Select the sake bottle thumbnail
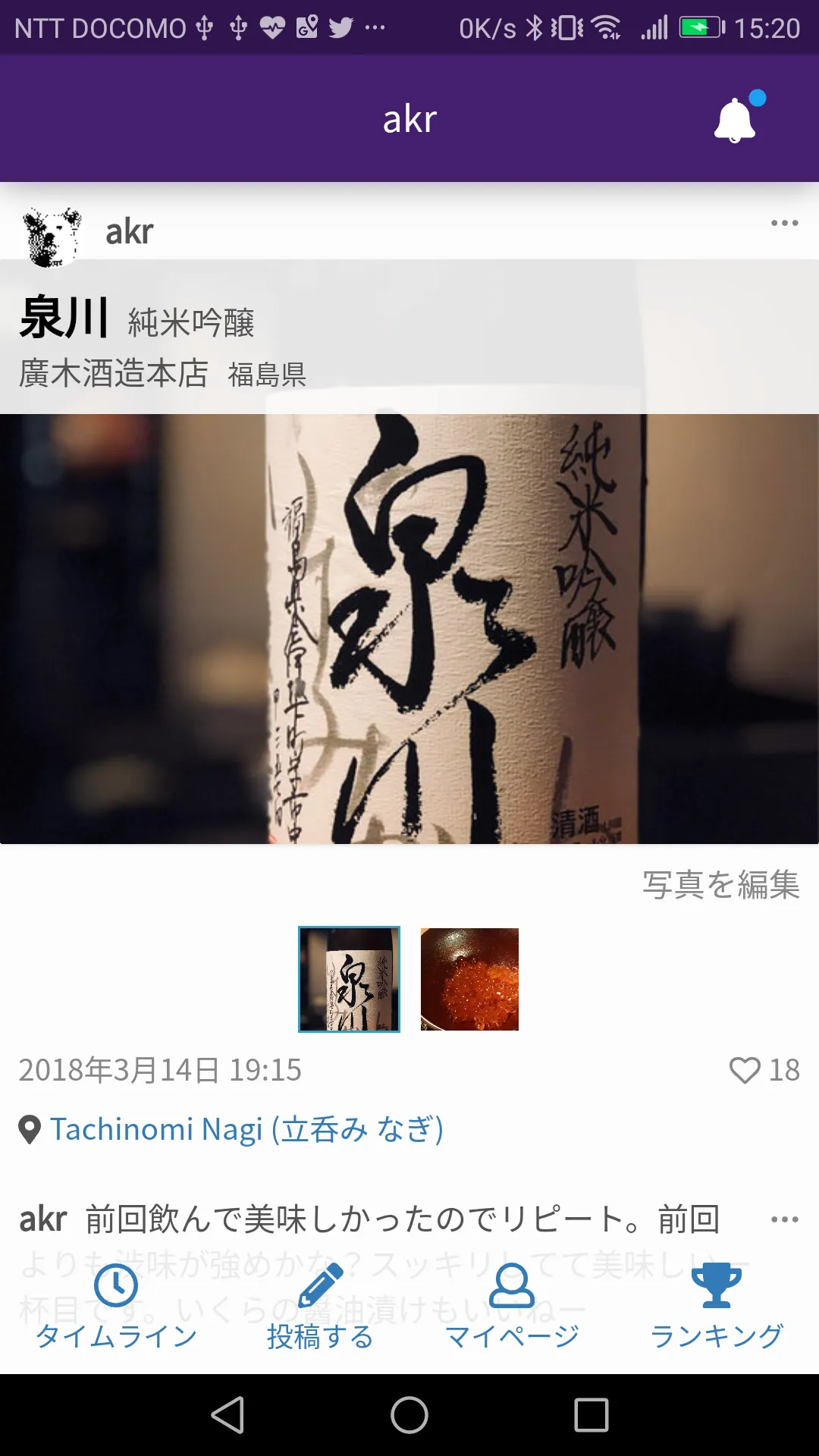The width and height of the screenshot is (819, 1456). 349,979
